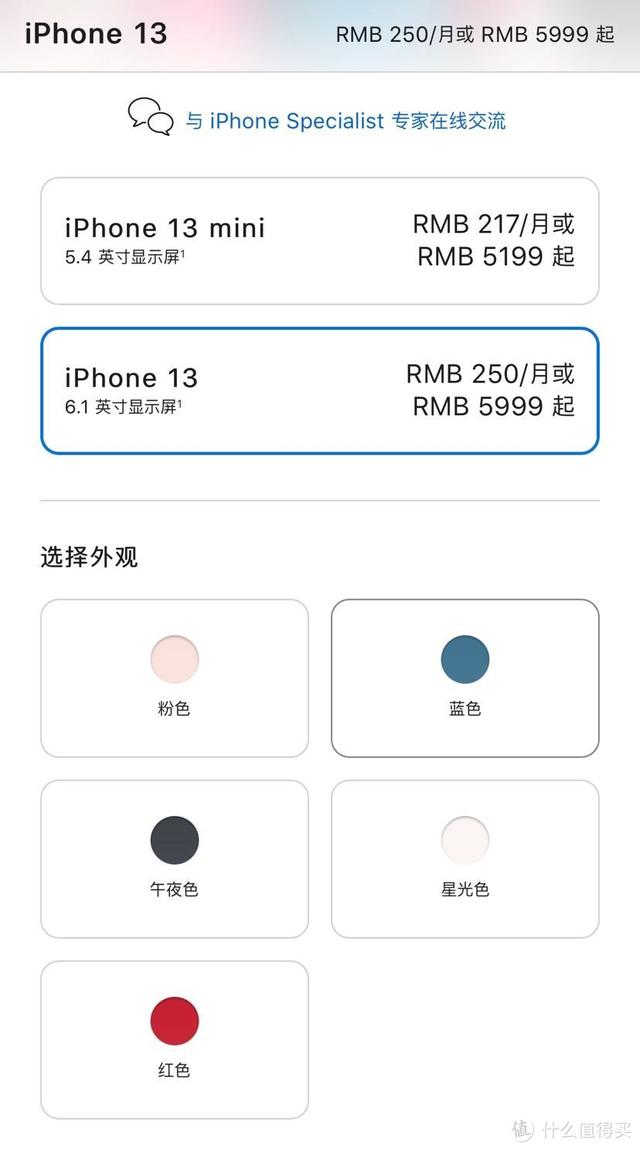Viewport: 640px width, 1150px height.
Task: Select the iPhone 13 mini model
Action: tap(319, 241)
